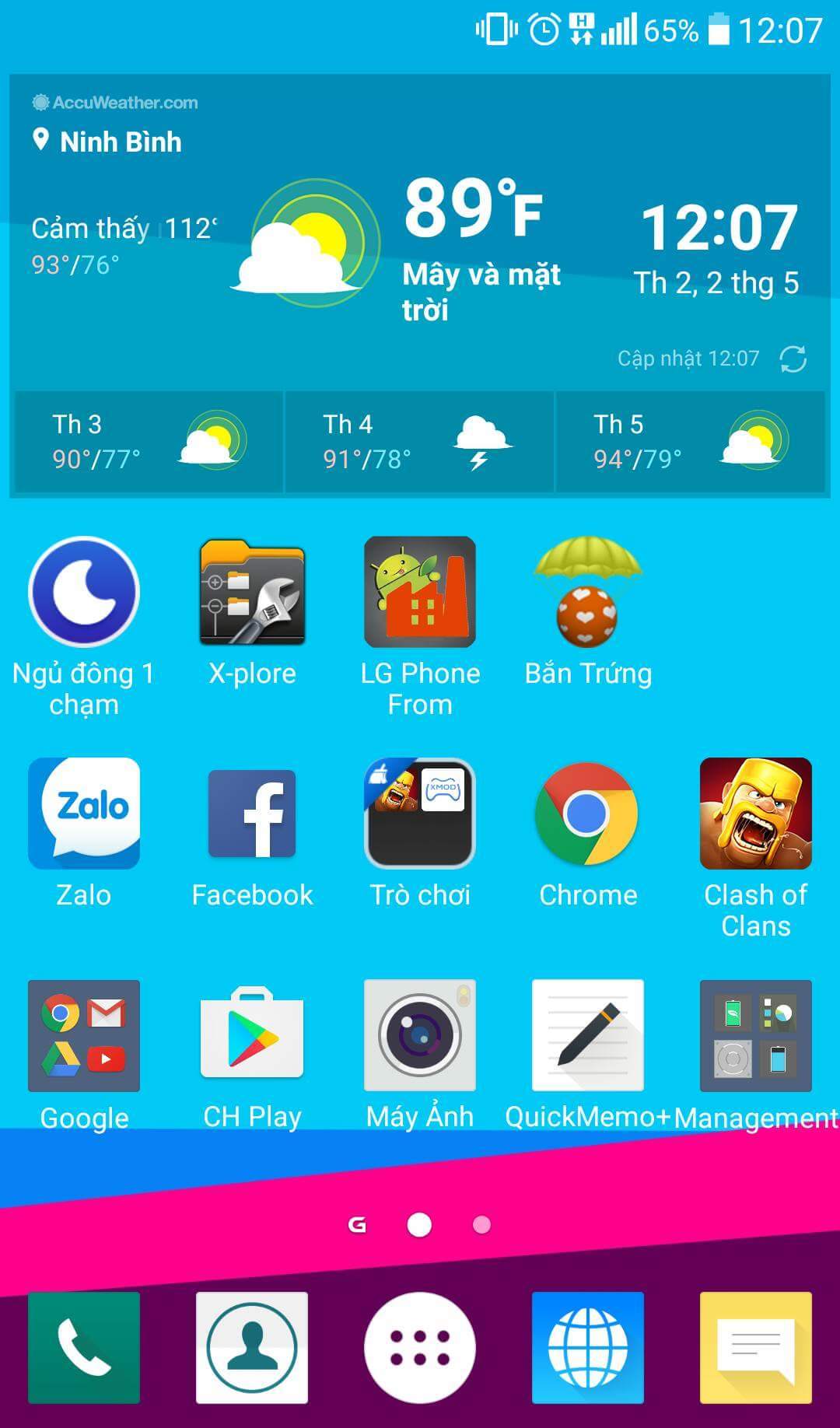Launch the Máy Ảnh camera app

(420, 1036)
